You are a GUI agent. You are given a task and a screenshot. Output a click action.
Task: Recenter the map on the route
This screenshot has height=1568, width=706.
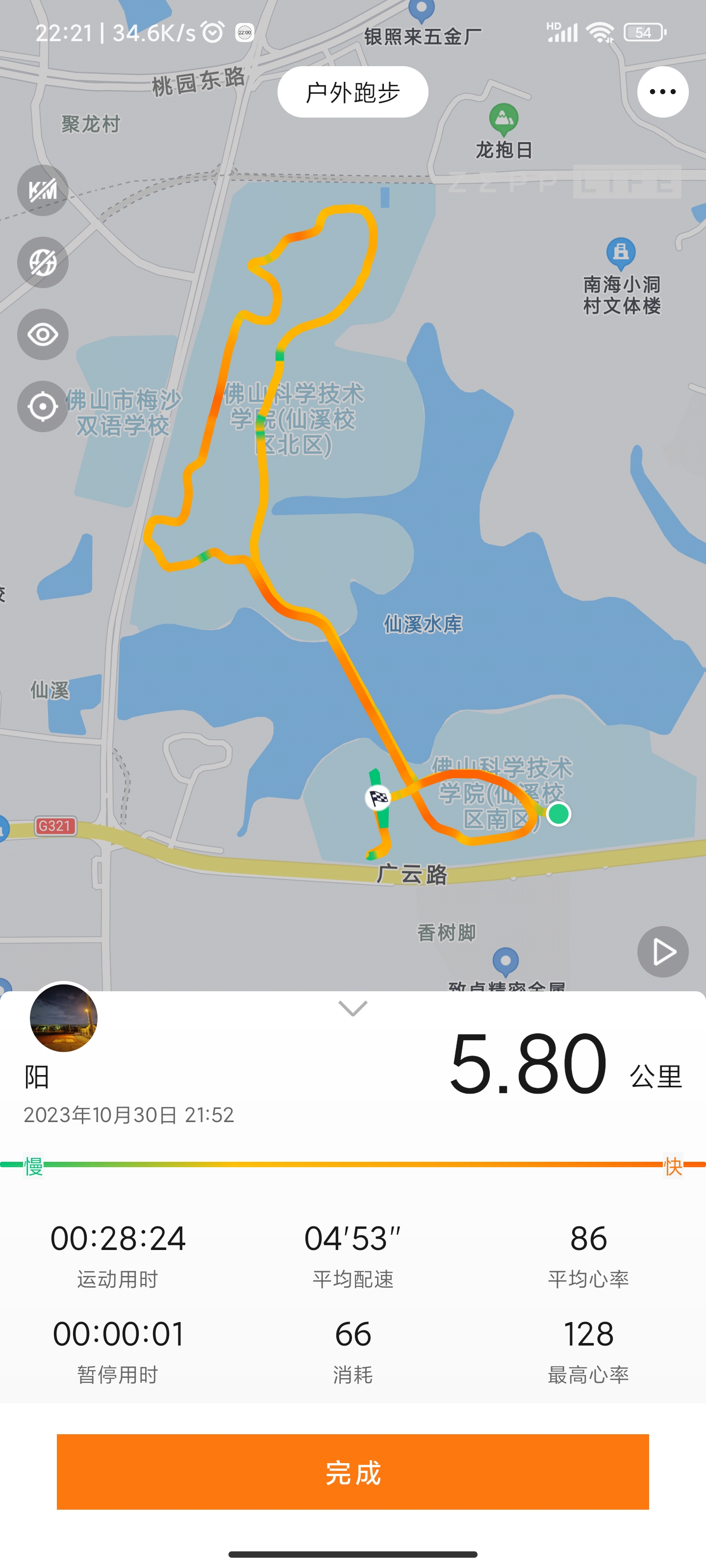pos(43,406)
